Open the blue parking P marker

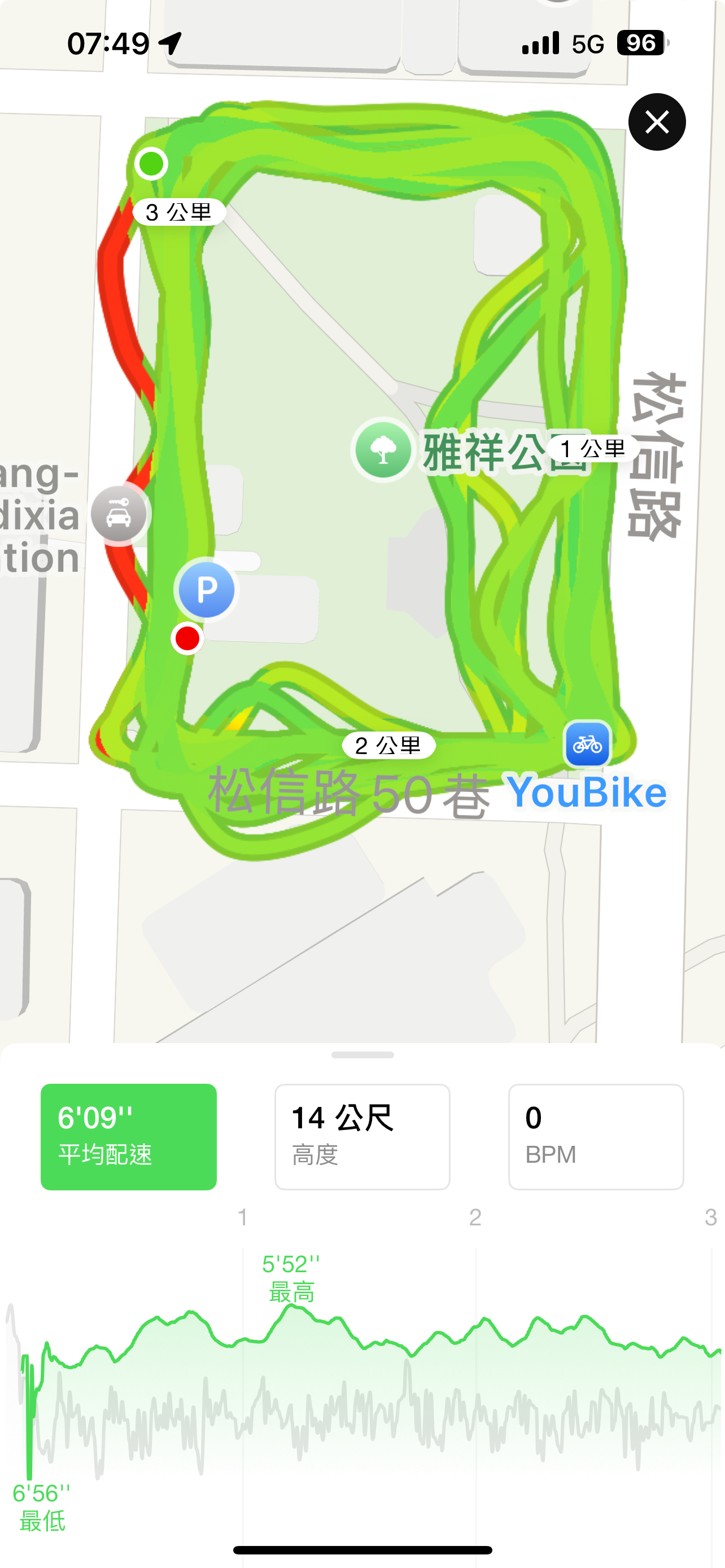(206, 589)
